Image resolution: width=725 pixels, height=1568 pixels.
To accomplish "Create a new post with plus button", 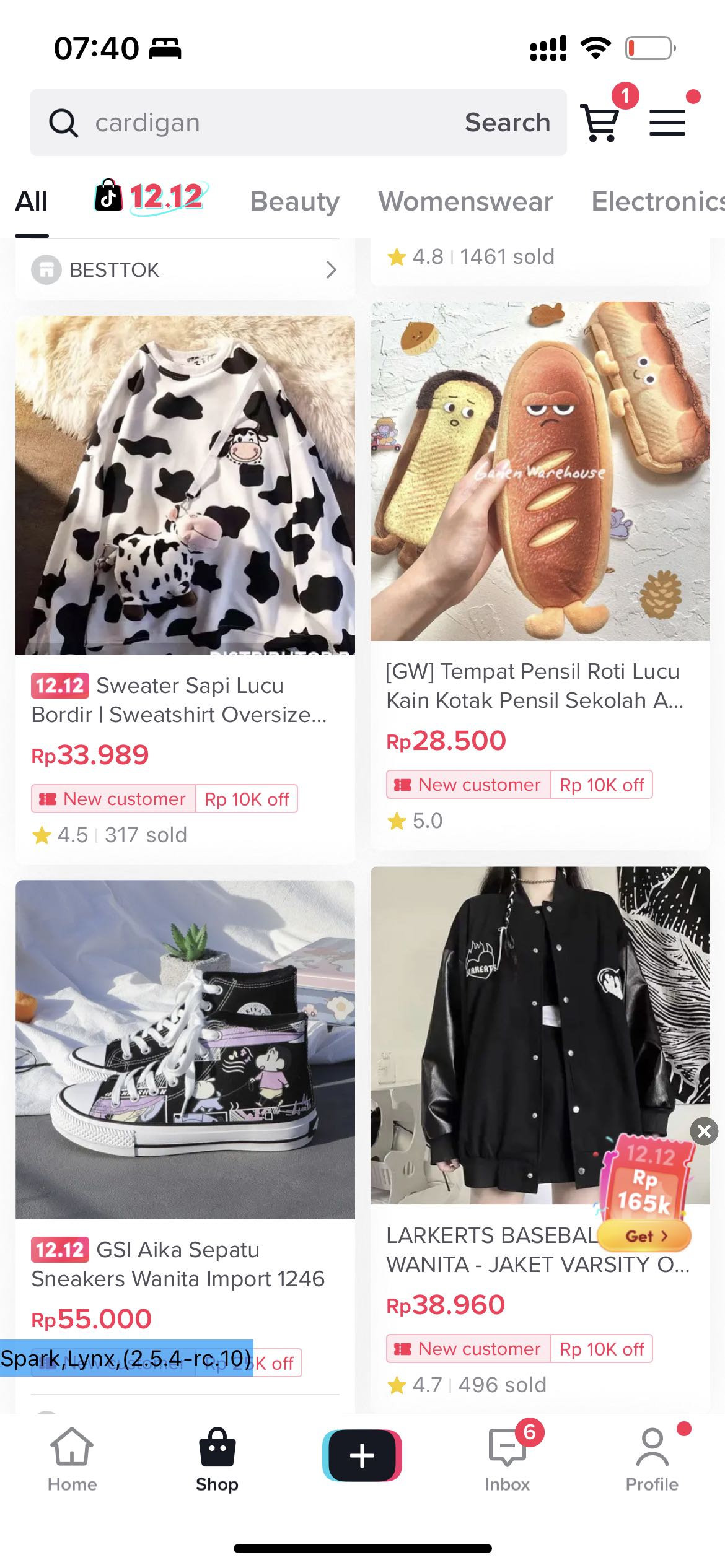I will point(362,1455).
